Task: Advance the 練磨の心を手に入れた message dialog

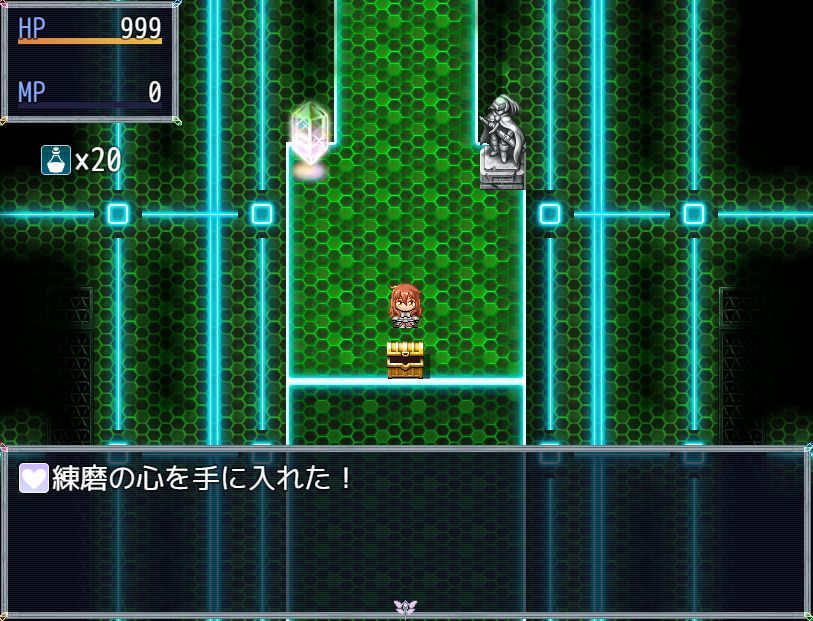Action: click(405, 606)
